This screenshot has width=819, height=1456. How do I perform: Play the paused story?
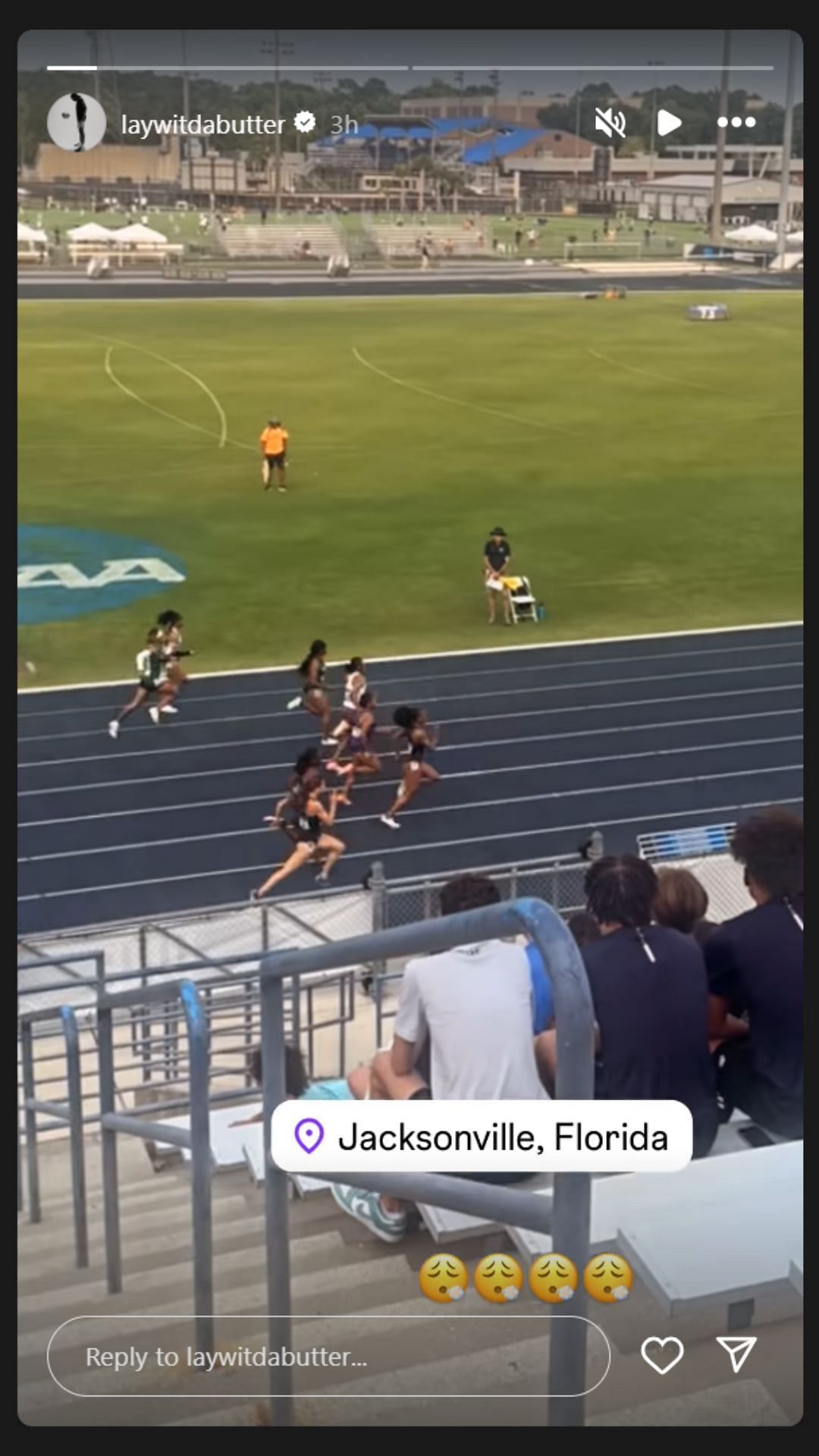669,122
